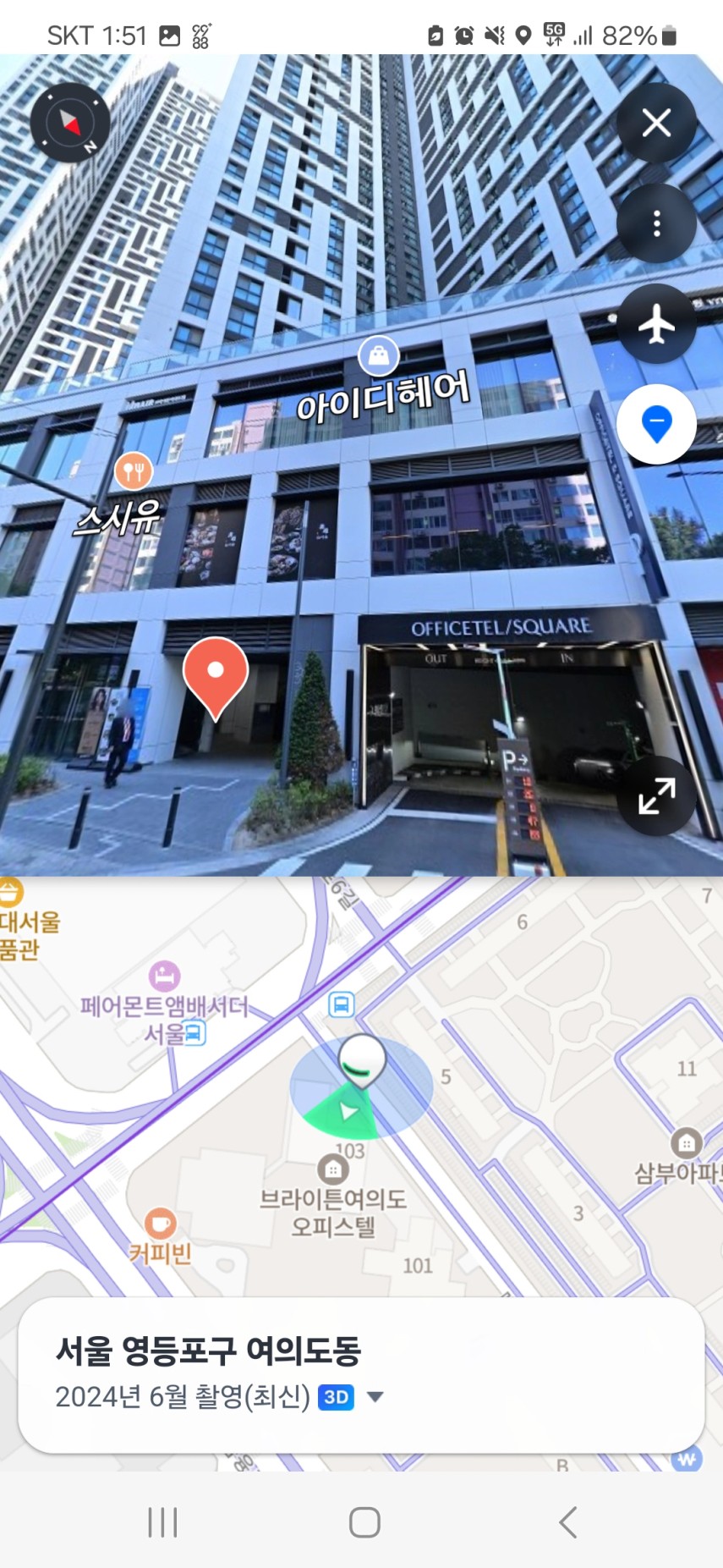Screen dimensions: 723x1568
Task: Tap the blue location pin button
Action: click(656, 424)
